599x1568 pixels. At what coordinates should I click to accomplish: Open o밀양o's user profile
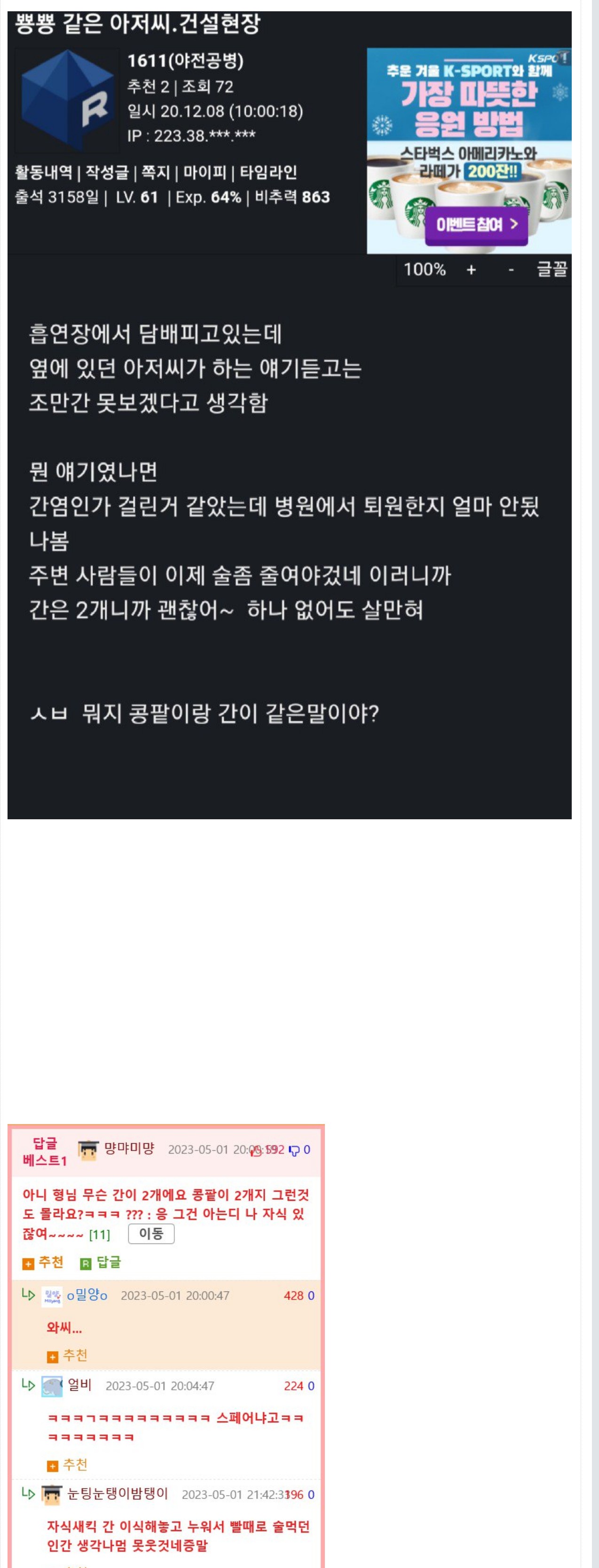[x=87, y=1295]
